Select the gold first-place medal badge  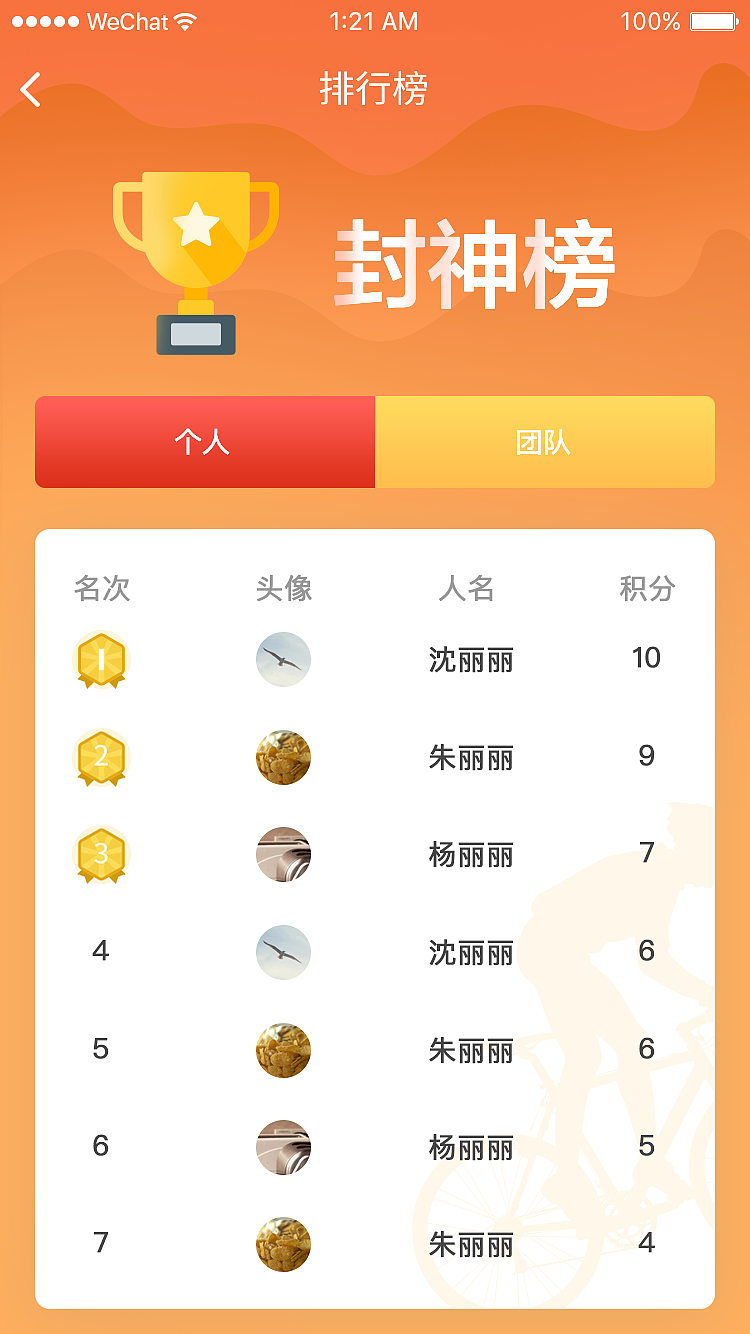(x=100, y=660)
